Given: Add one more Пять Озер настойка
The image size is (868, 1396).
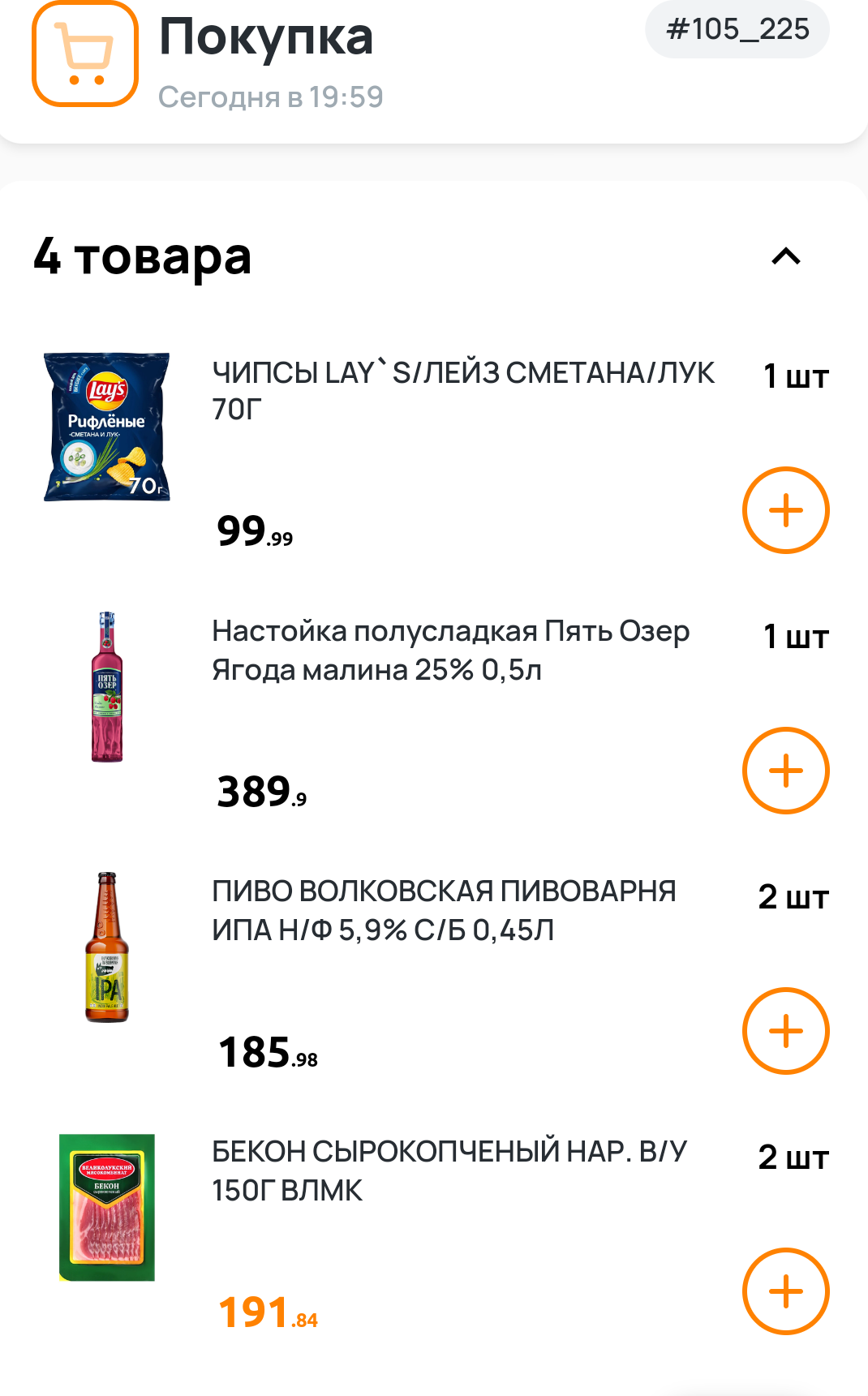Looking at the screenshot, I should [785, 772].
